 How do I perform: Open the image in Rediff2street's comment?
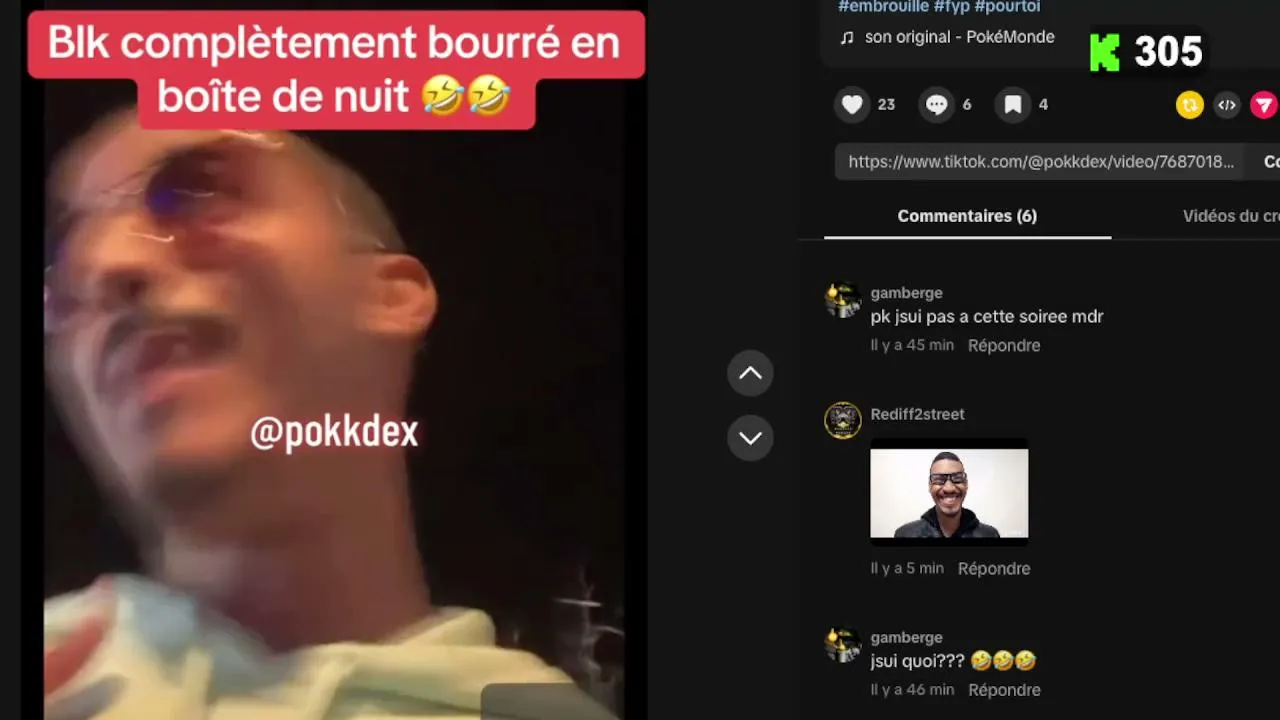click(949, 492)
